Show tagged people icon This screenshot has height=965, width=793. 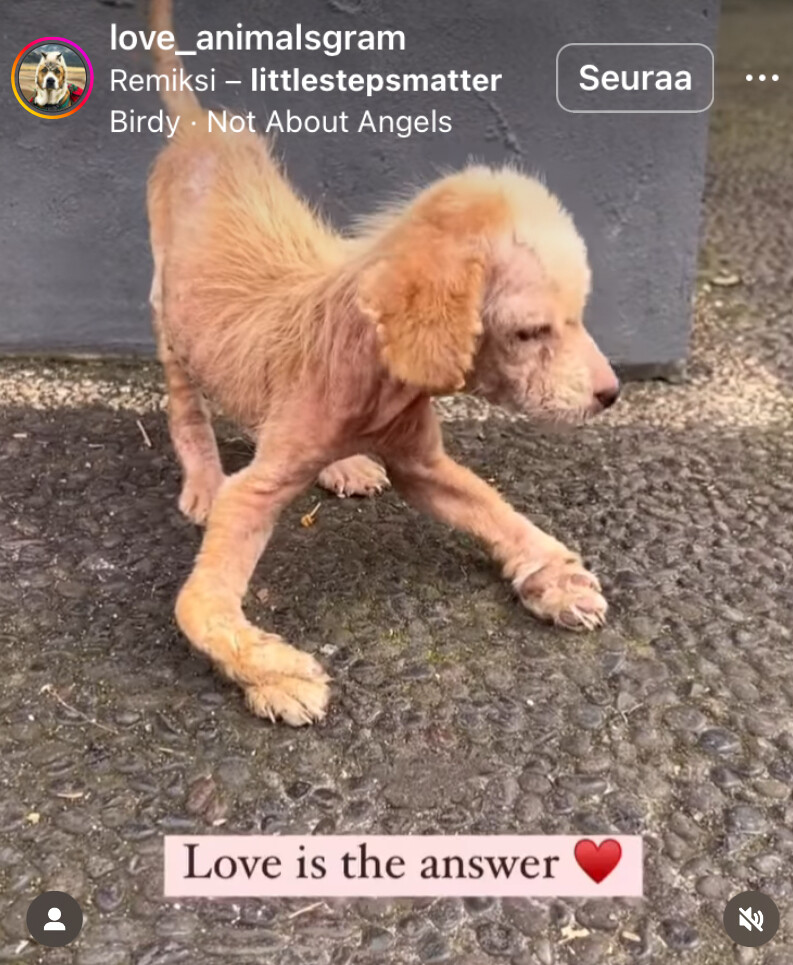pos(54,918)
